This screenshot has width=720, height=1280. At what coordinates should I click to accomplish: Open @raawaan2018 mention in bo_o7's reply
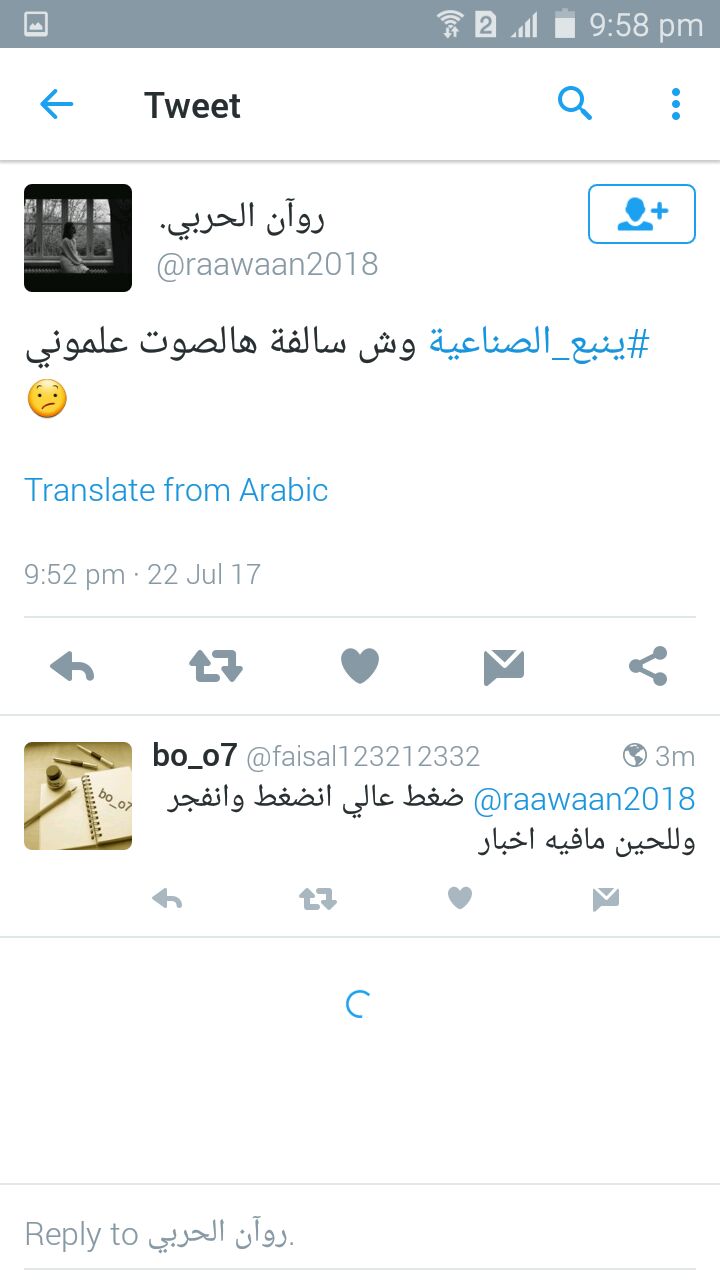584,799
